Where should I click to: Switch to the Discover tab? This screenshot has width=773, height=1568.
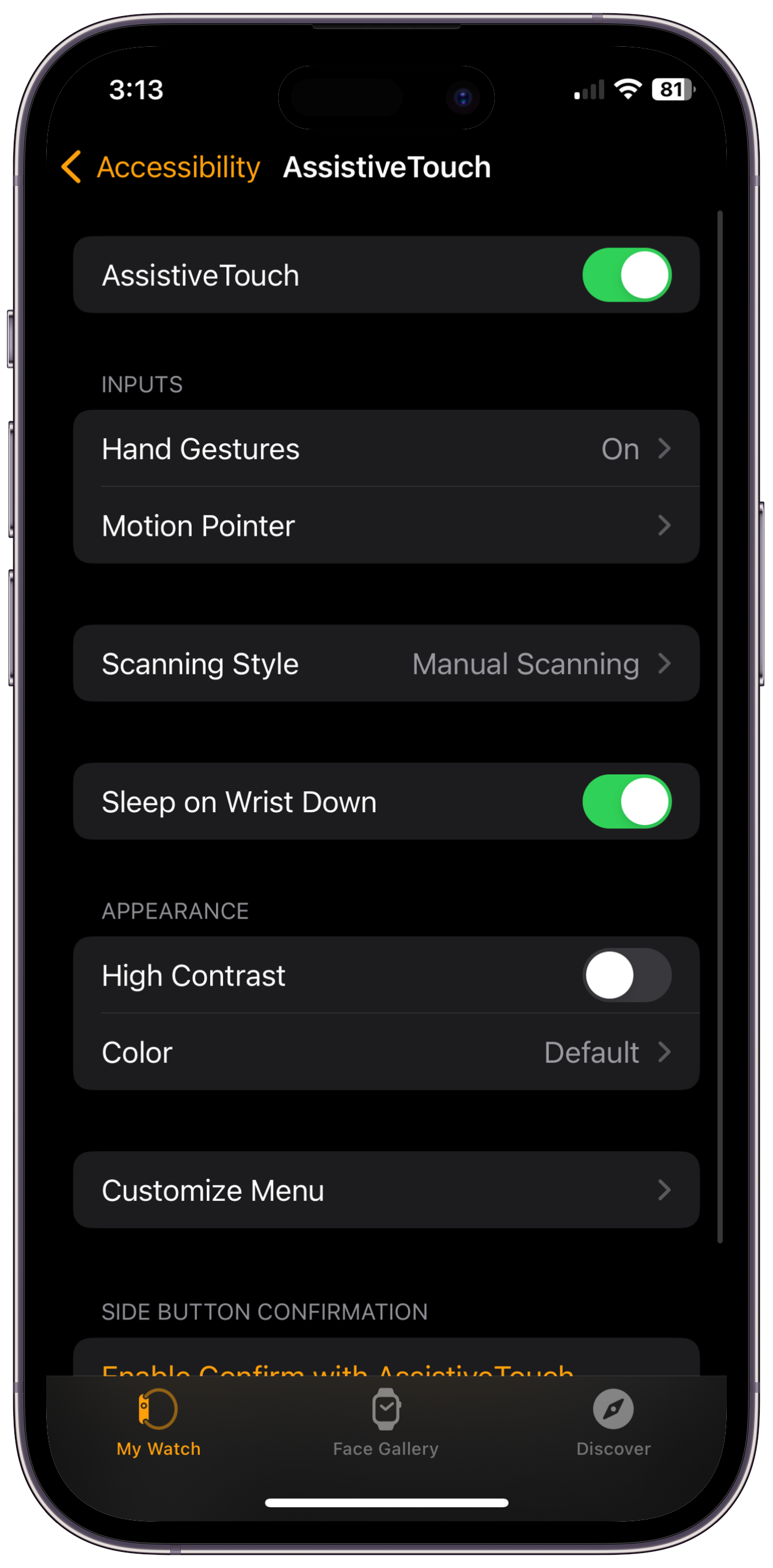pyautogui.click(x=613, y=1422)
